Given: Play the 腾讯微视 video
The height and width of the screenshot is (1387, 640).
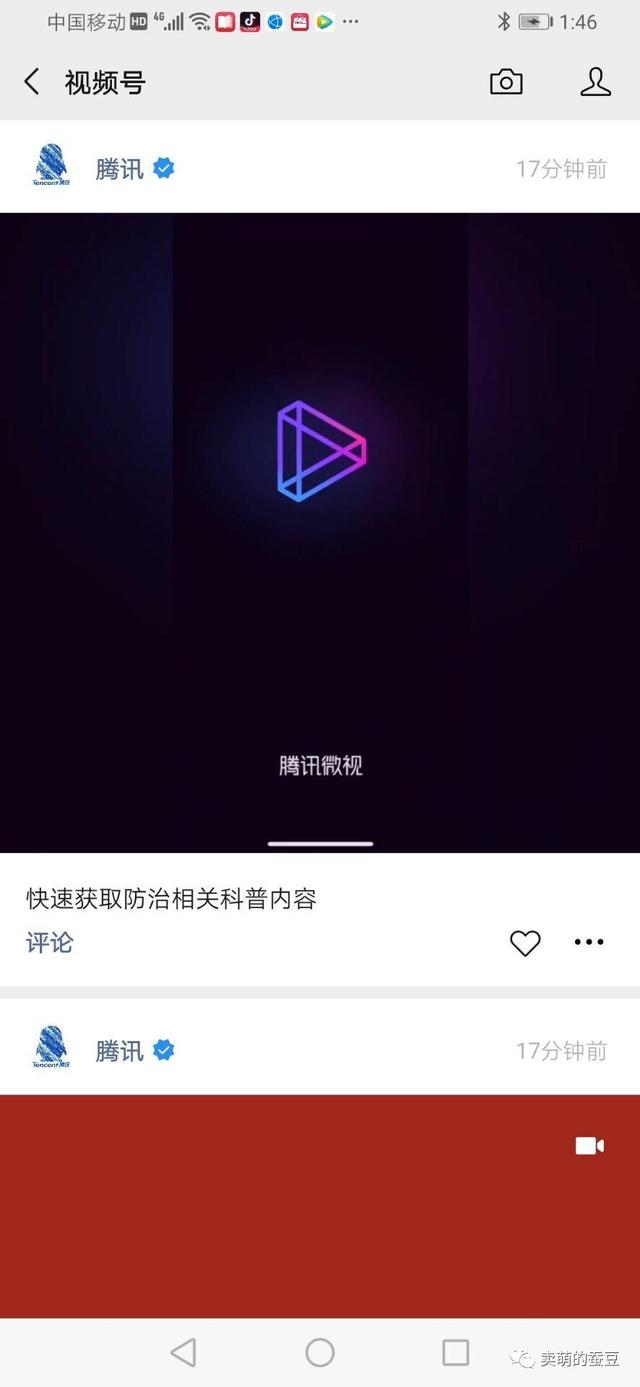Looking at the screenshot, I should coord(320,450).
